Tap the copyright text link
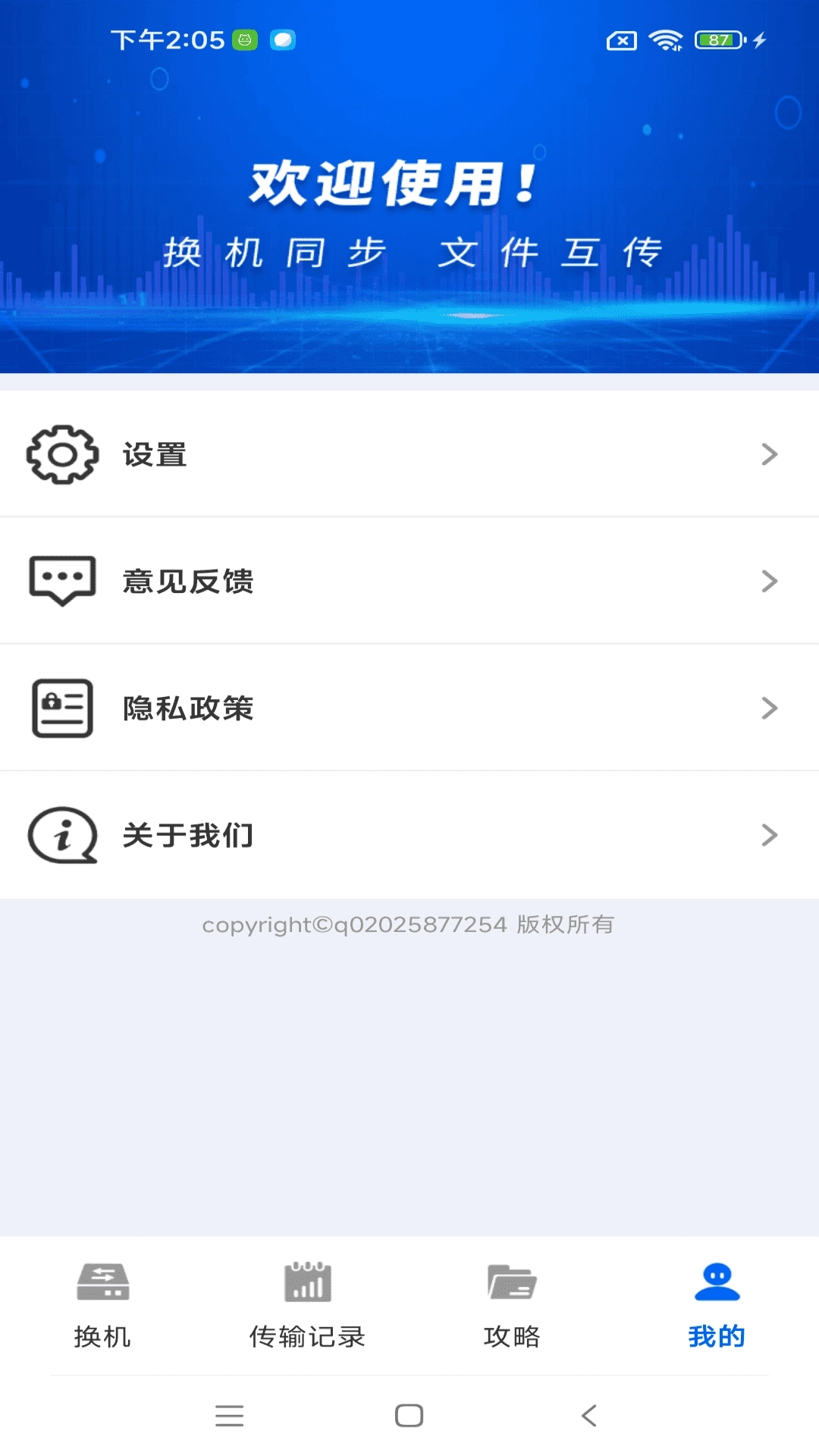The image size is (819, 1456). pos(409,924)
